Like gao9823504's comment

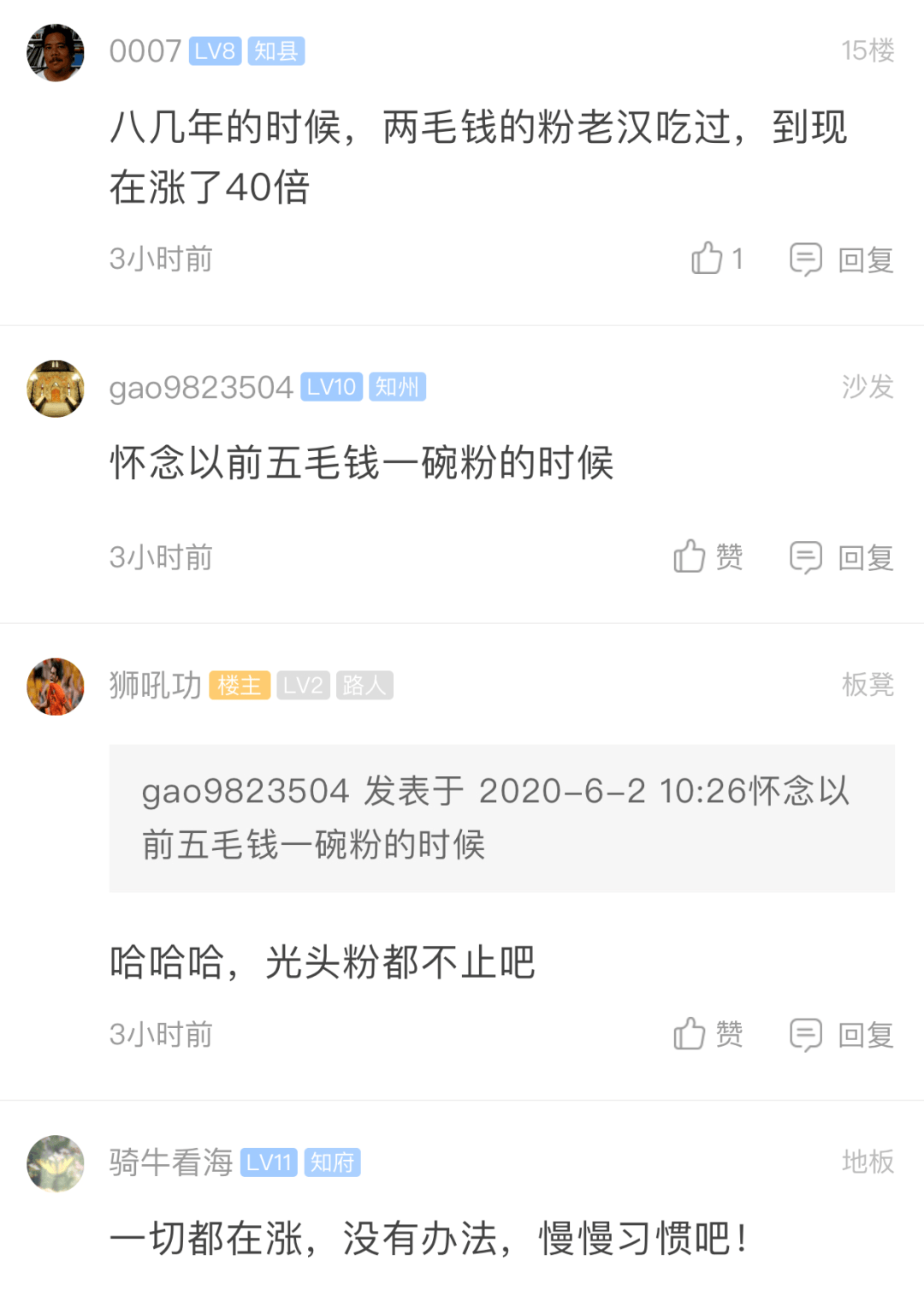(708, 557)
